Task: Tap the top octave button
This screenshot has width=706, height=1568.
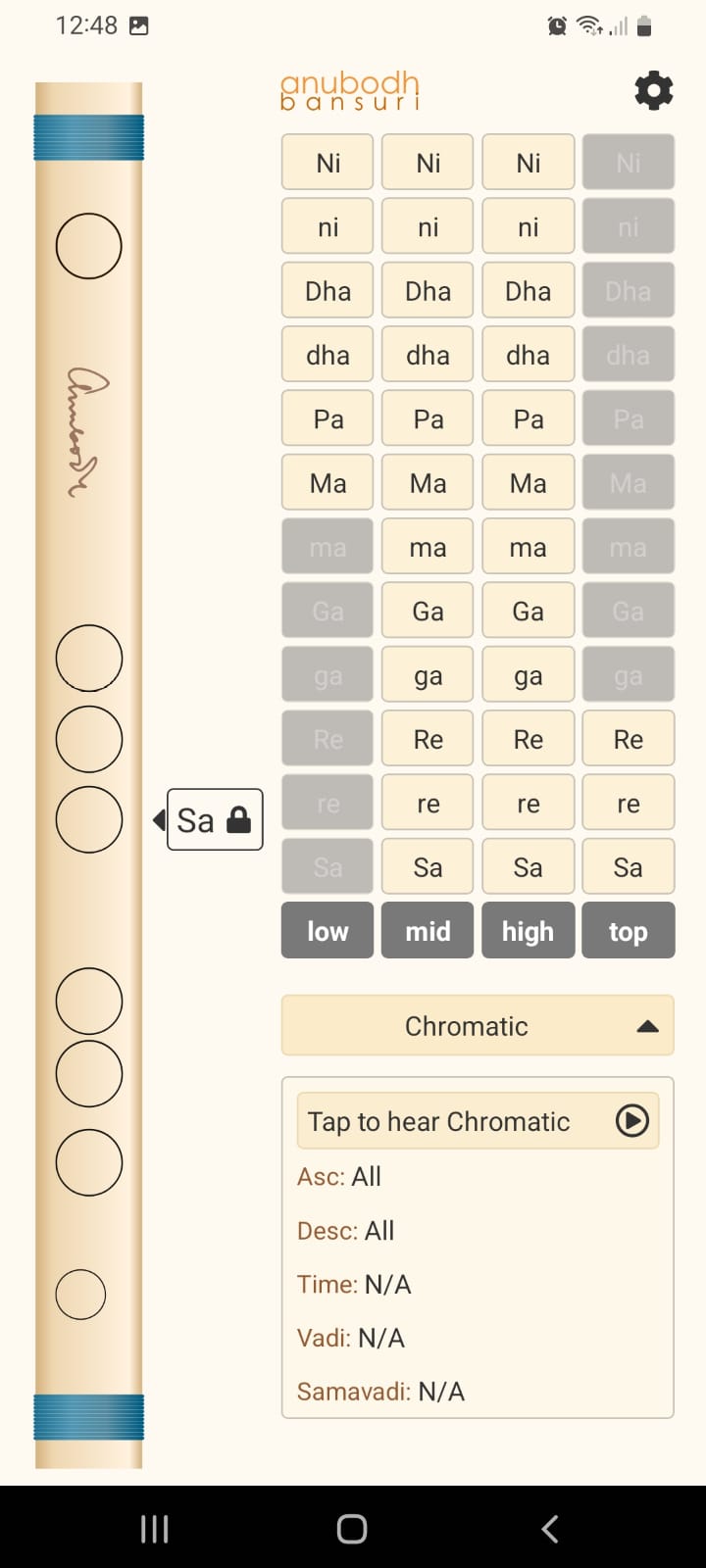Action: pyautogui.click(x=628, y=931)
